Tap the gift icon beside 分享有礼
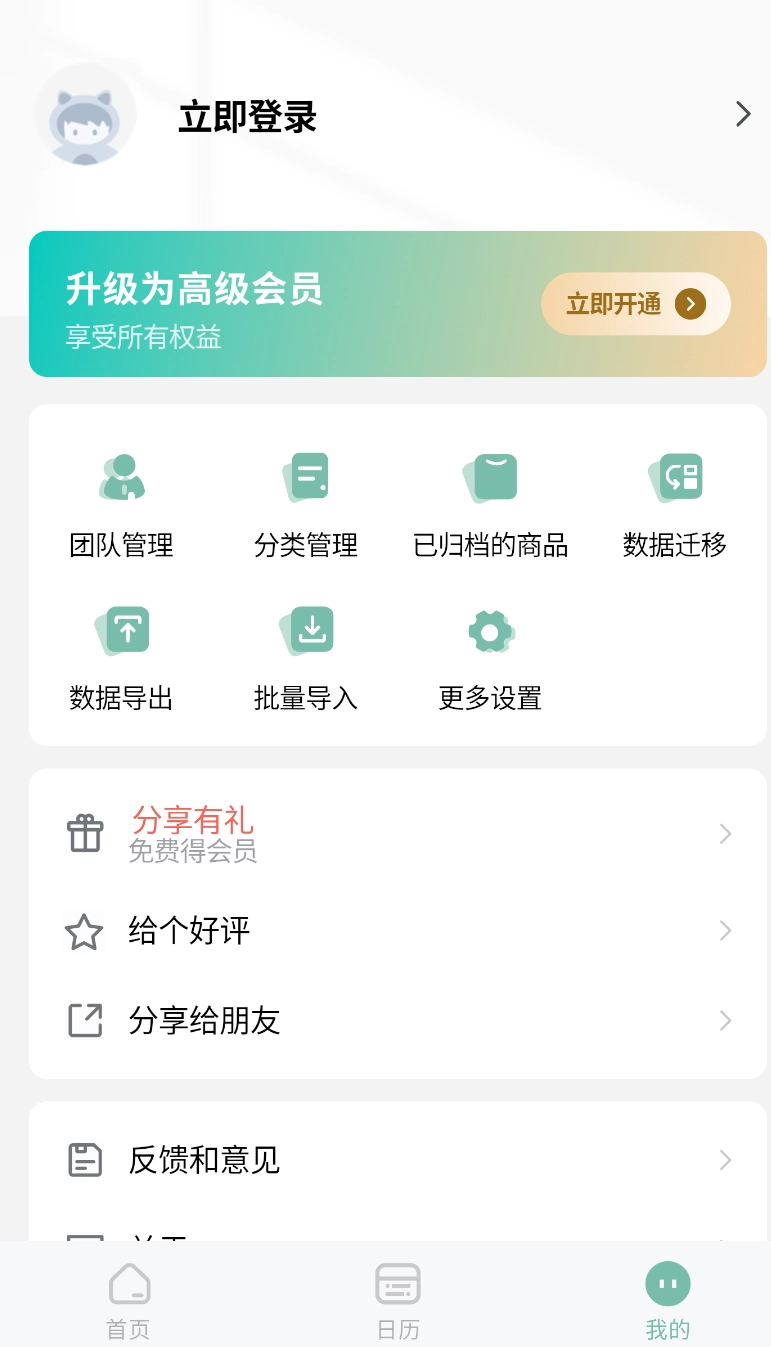Screen dimensions: 771x1347 point(84,834)
